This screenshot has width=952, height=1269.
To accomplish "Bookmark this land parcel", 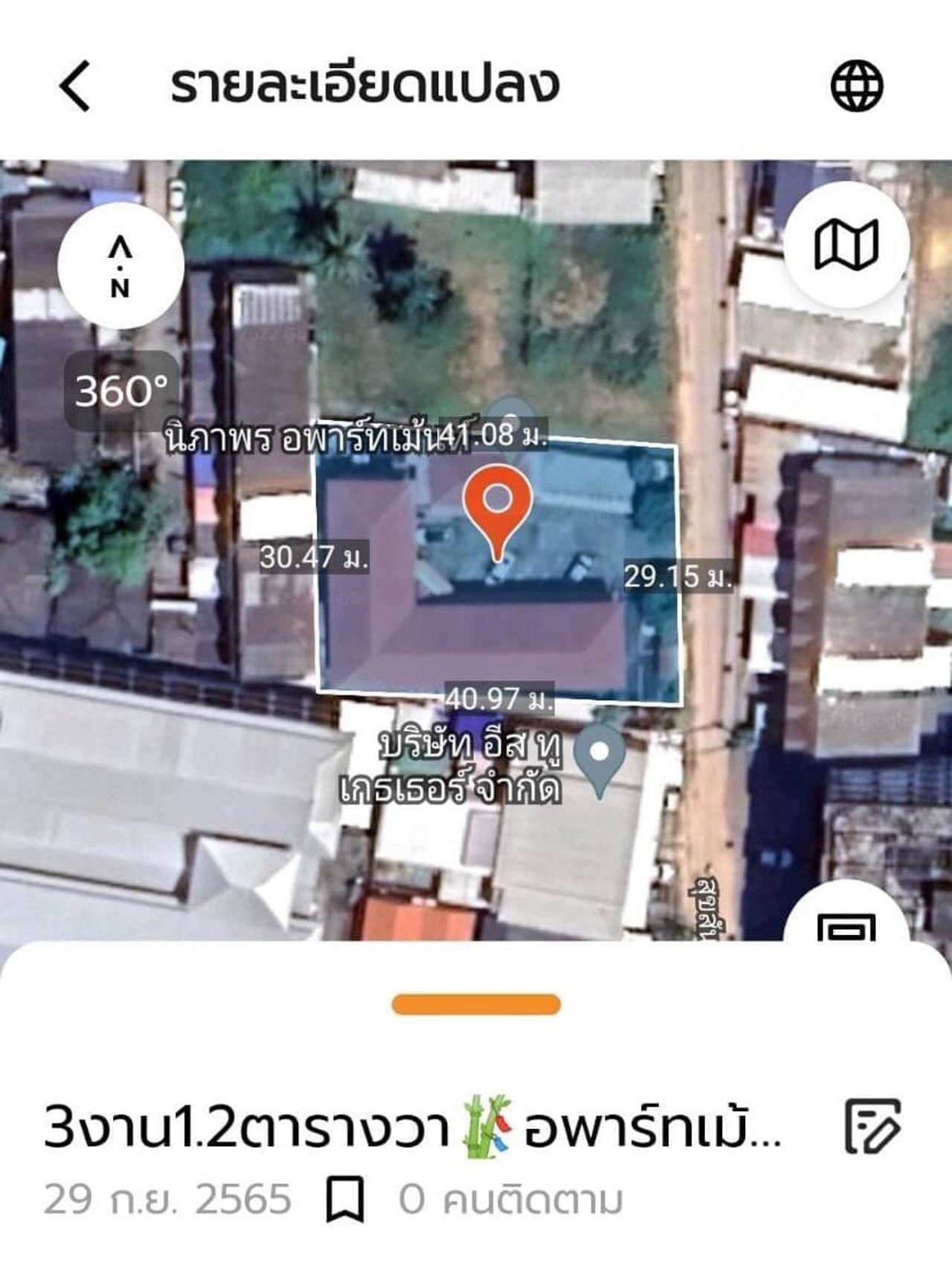I will click(x=346, y=1198).
